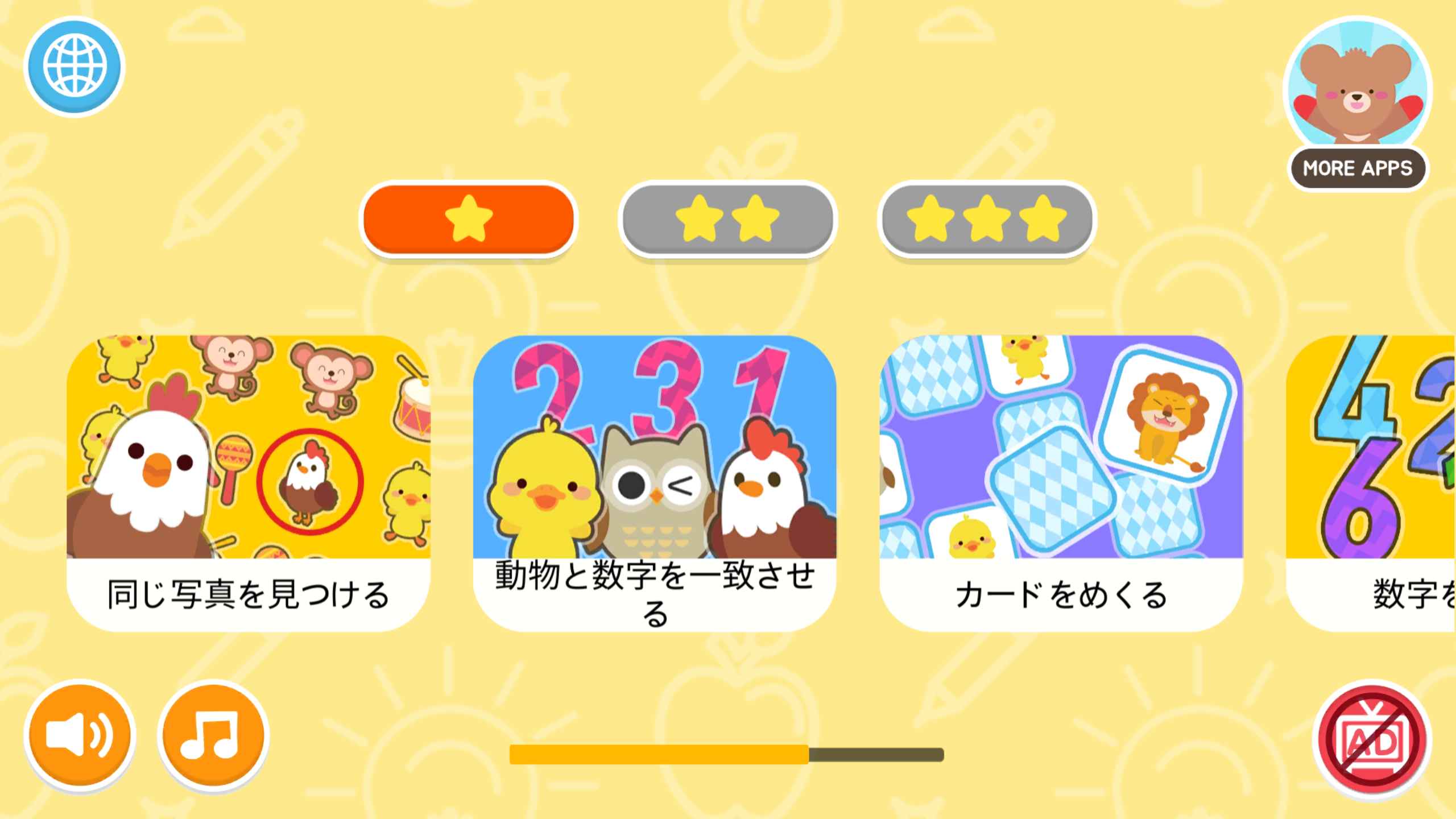The width and height of the screenshot is (1456, 819).
Task: Open the カードをめくる card game
Action: pos(1061,482)
